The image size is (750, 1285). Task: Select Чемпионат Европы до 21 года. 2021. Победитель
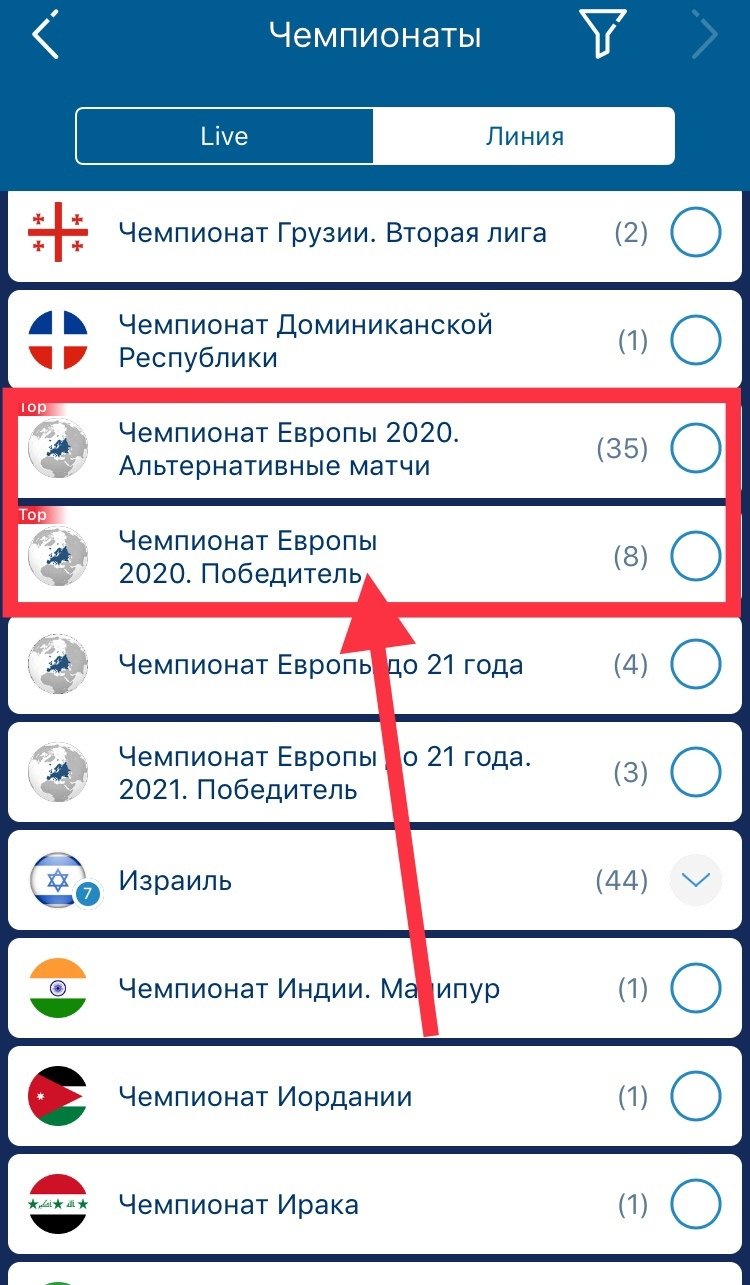[x=695, y=773]
